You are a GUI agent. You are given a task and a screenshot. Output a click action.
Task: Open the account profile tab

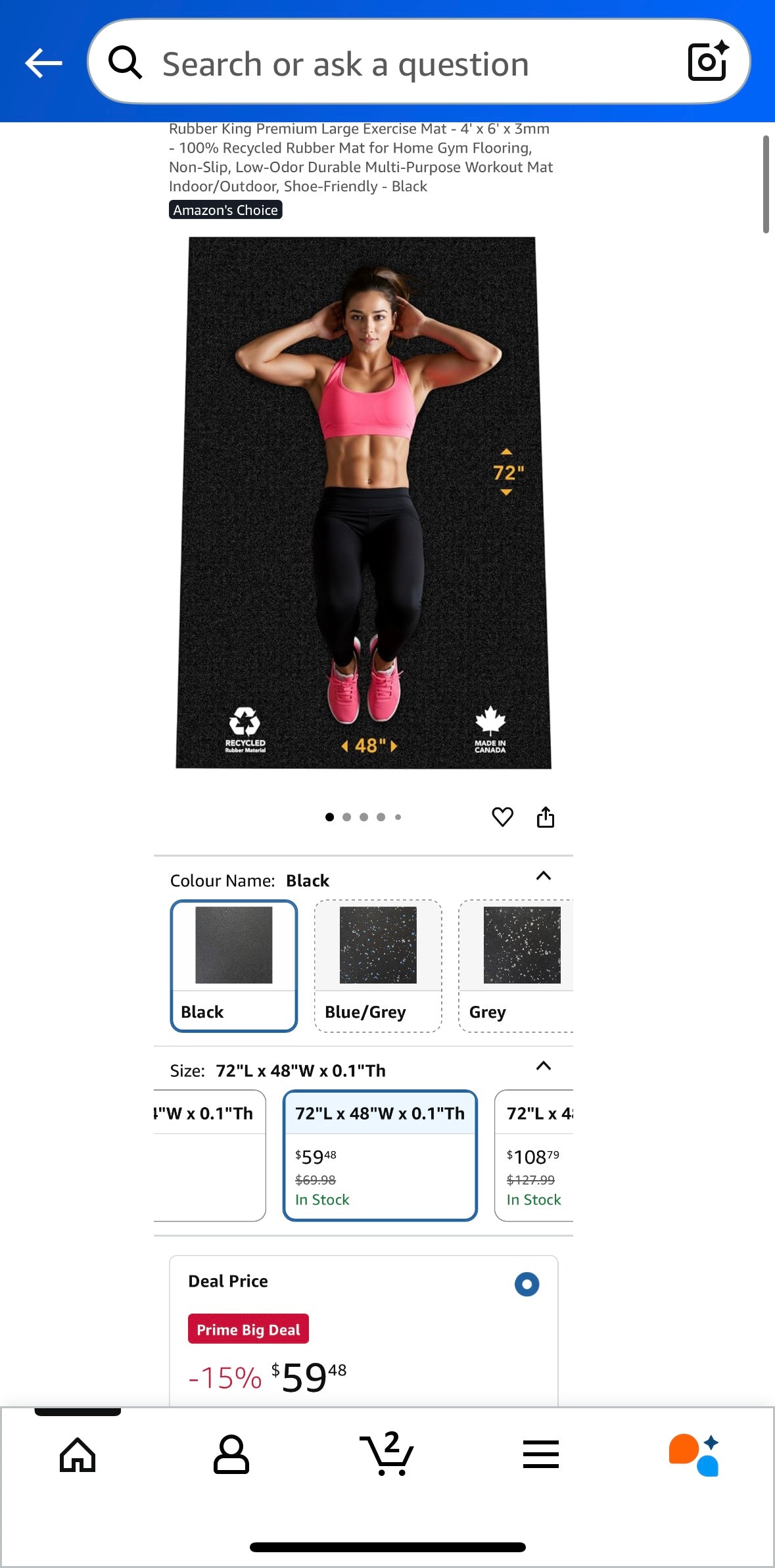(231, 1454)
